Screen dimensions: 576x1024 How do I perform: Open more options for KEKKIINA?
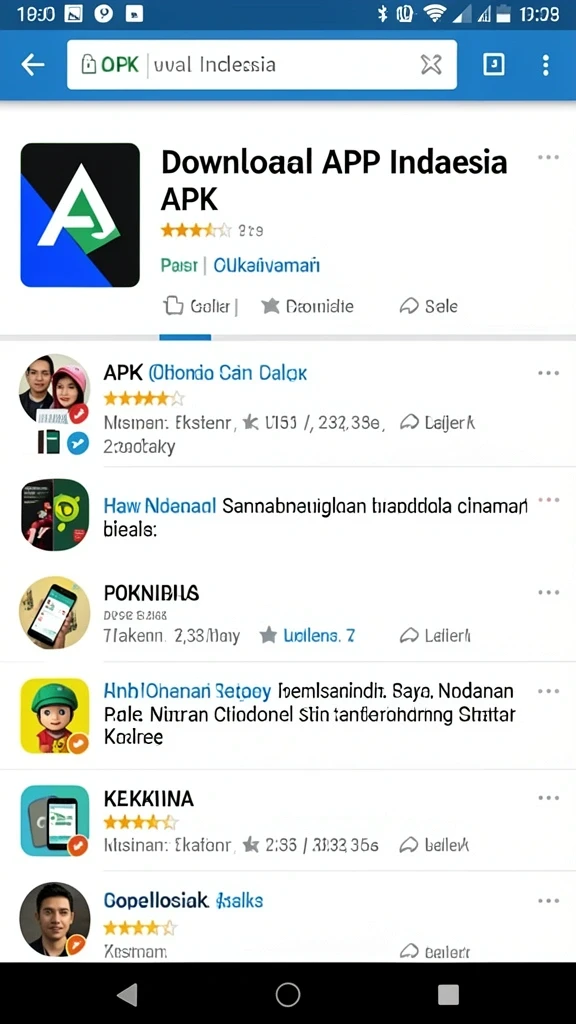(548, 798)
